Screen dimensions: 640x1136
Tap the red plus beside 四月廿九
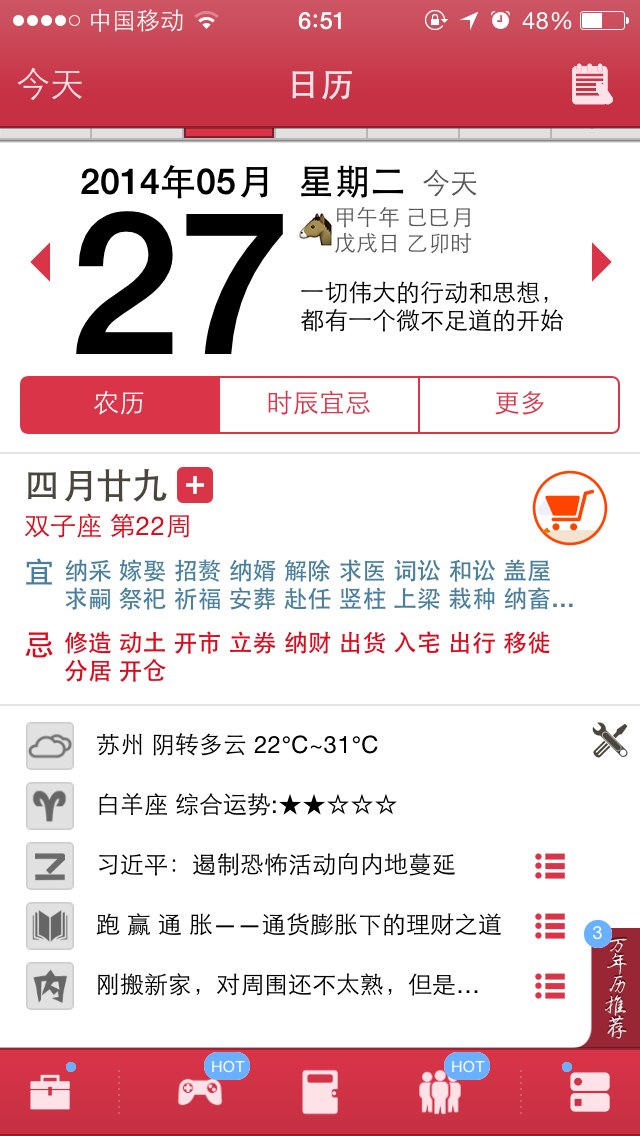tap(195, 485)
